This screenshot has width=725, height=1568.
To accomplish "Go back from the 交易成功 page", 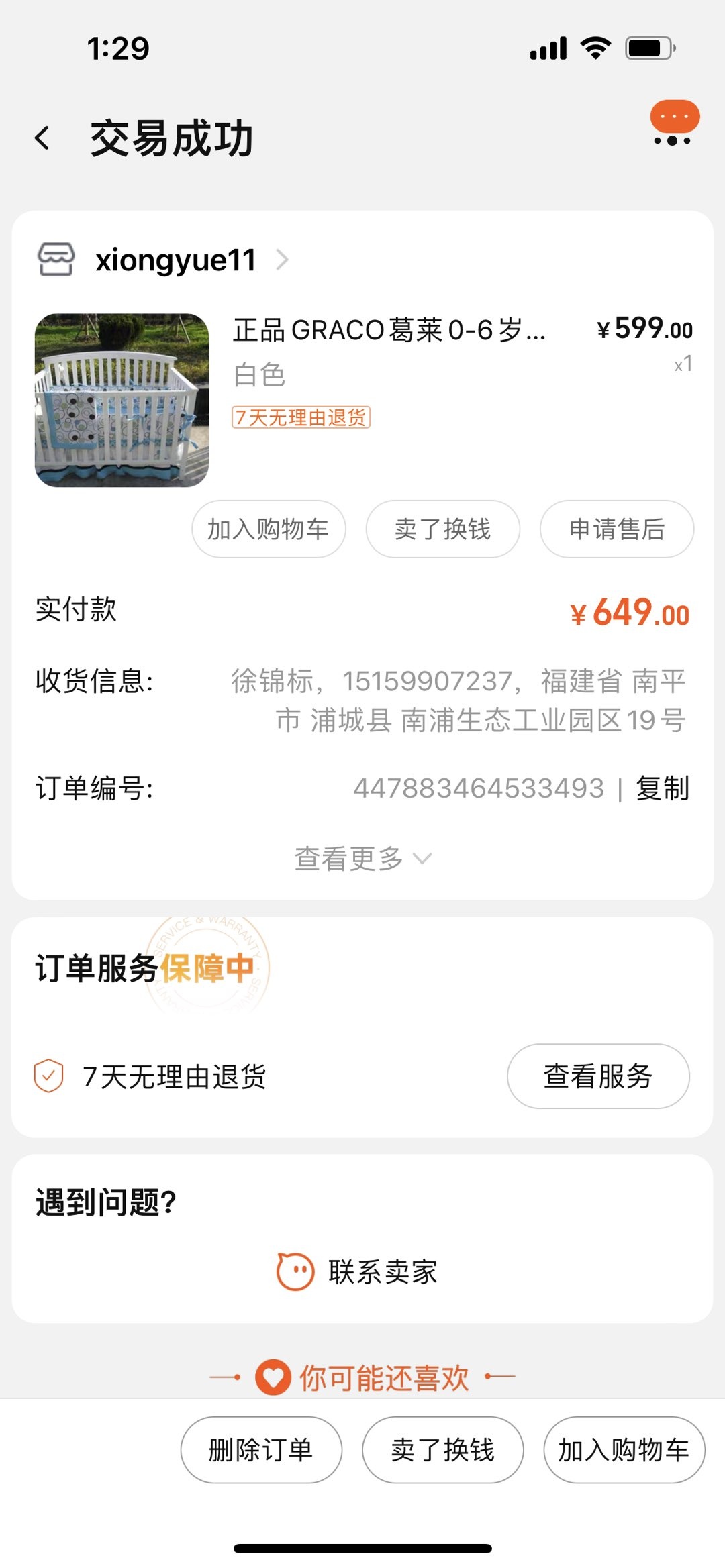I will click(x=42, y=138).
